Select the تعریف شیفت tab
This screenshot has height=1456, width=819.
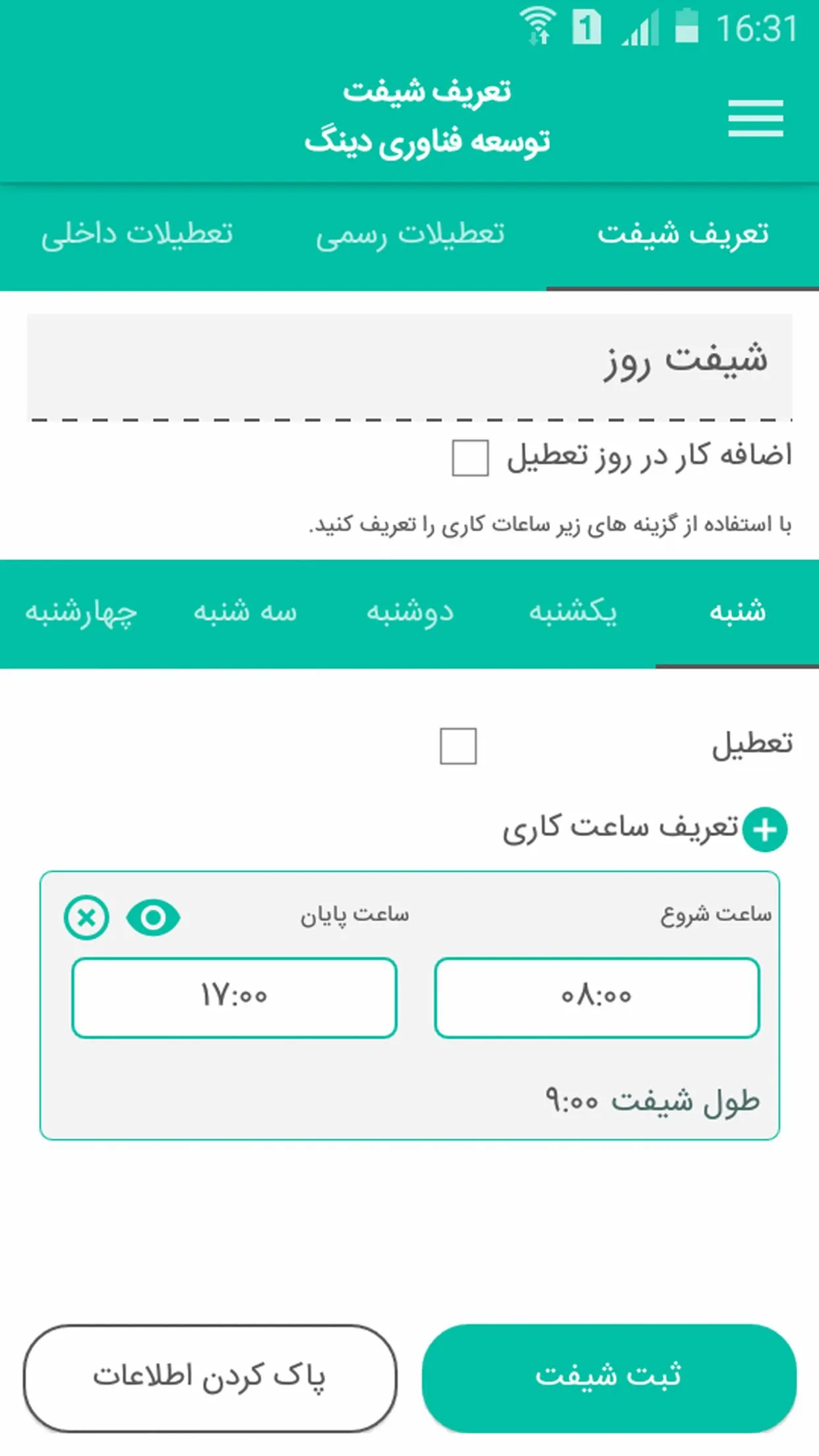(682, 235)
